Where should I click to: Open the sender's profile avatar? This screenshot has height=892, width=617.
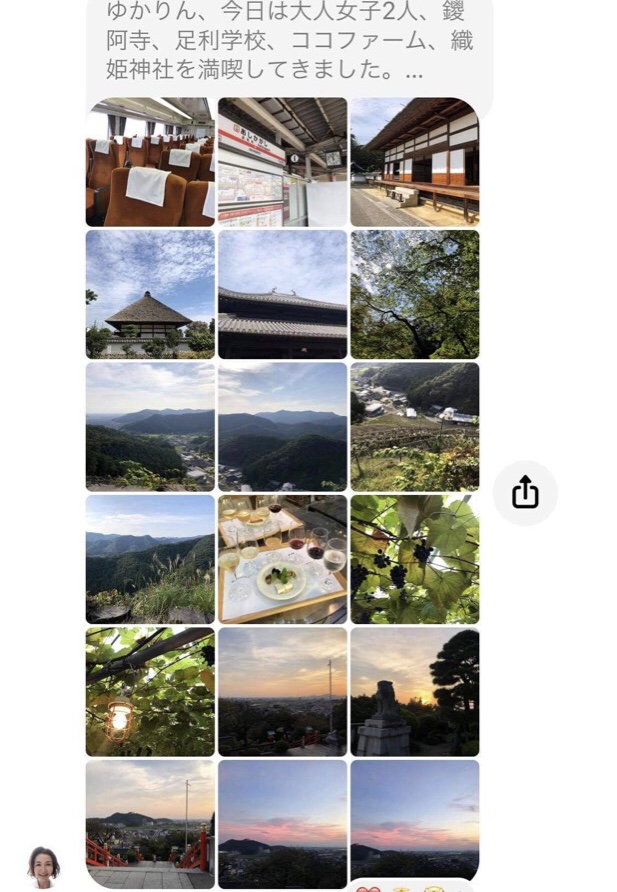43,866
